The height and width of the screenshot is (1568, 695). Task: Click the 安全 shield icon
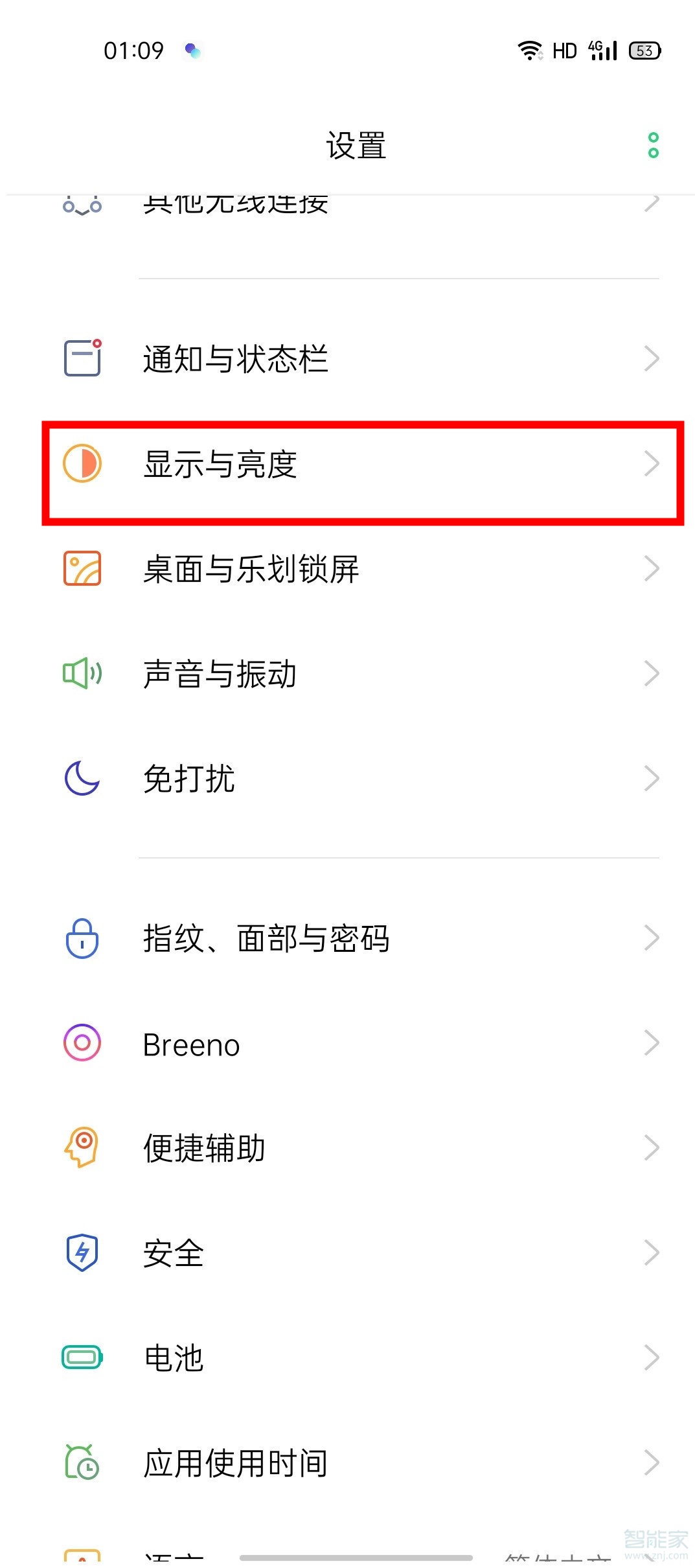tap(82, 1252)
